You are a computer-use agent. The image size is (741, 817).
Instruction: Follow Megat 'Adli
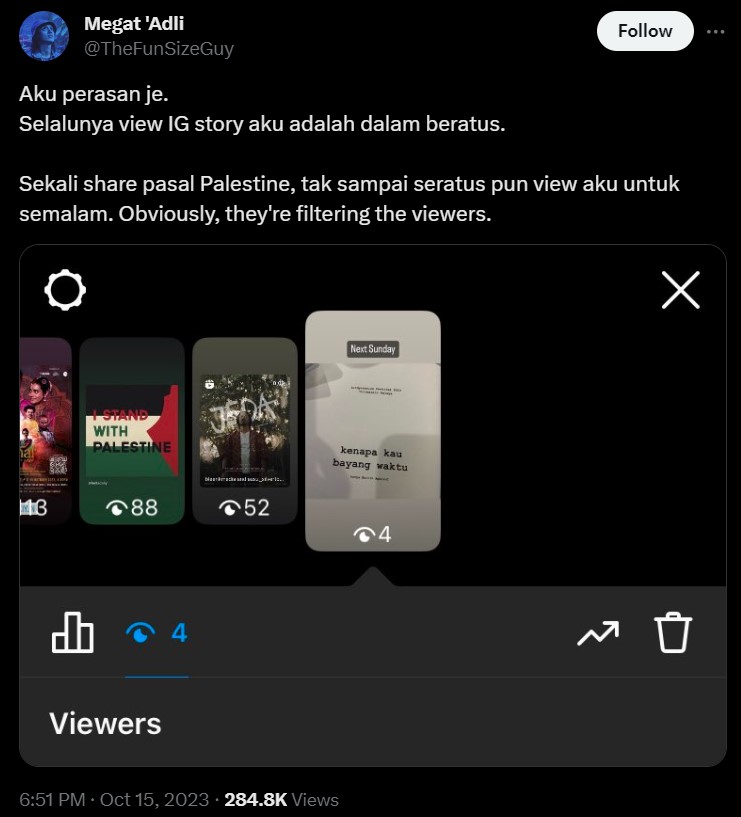pos(644,31)
